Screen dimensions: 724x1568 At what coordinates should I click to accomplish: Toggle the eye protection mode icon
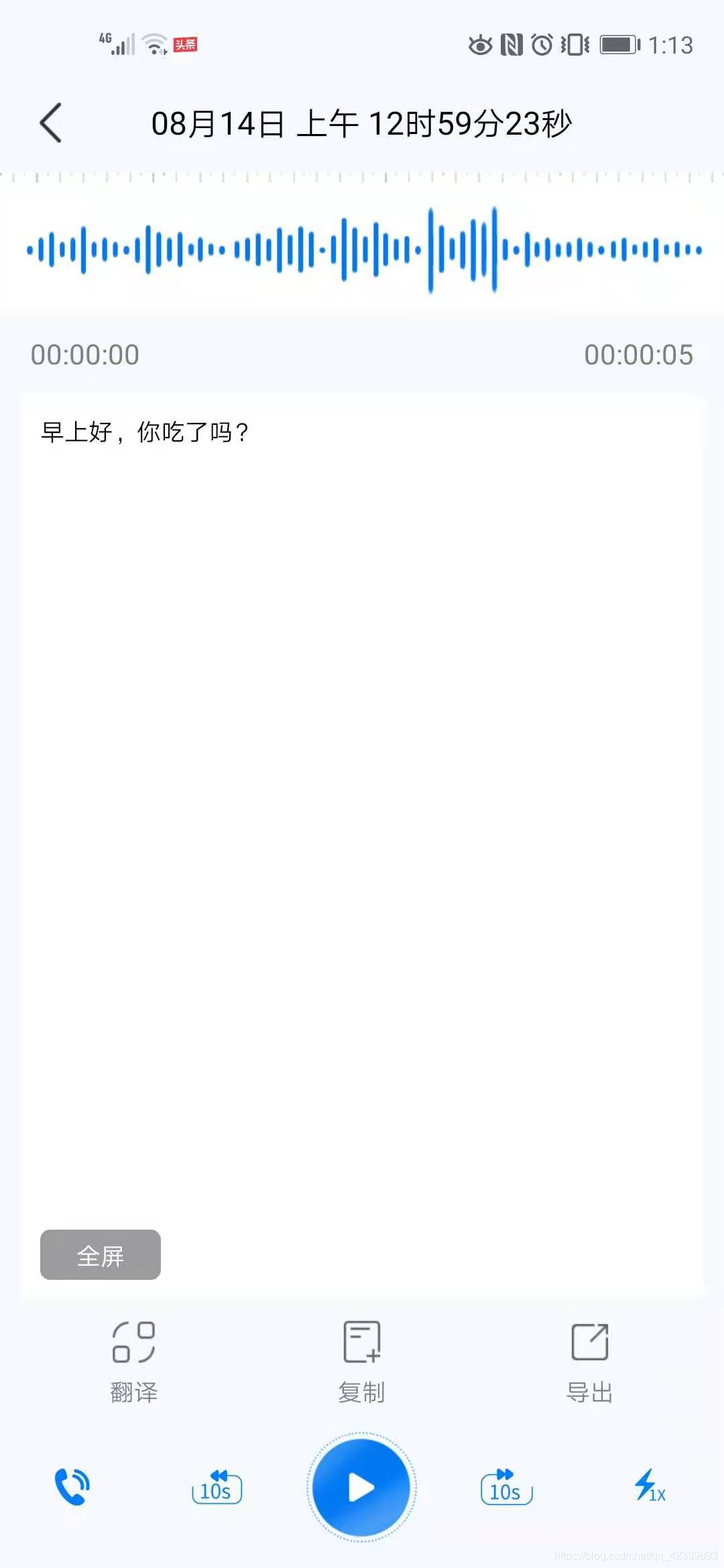pyautogui.click(x=480, y=44)
